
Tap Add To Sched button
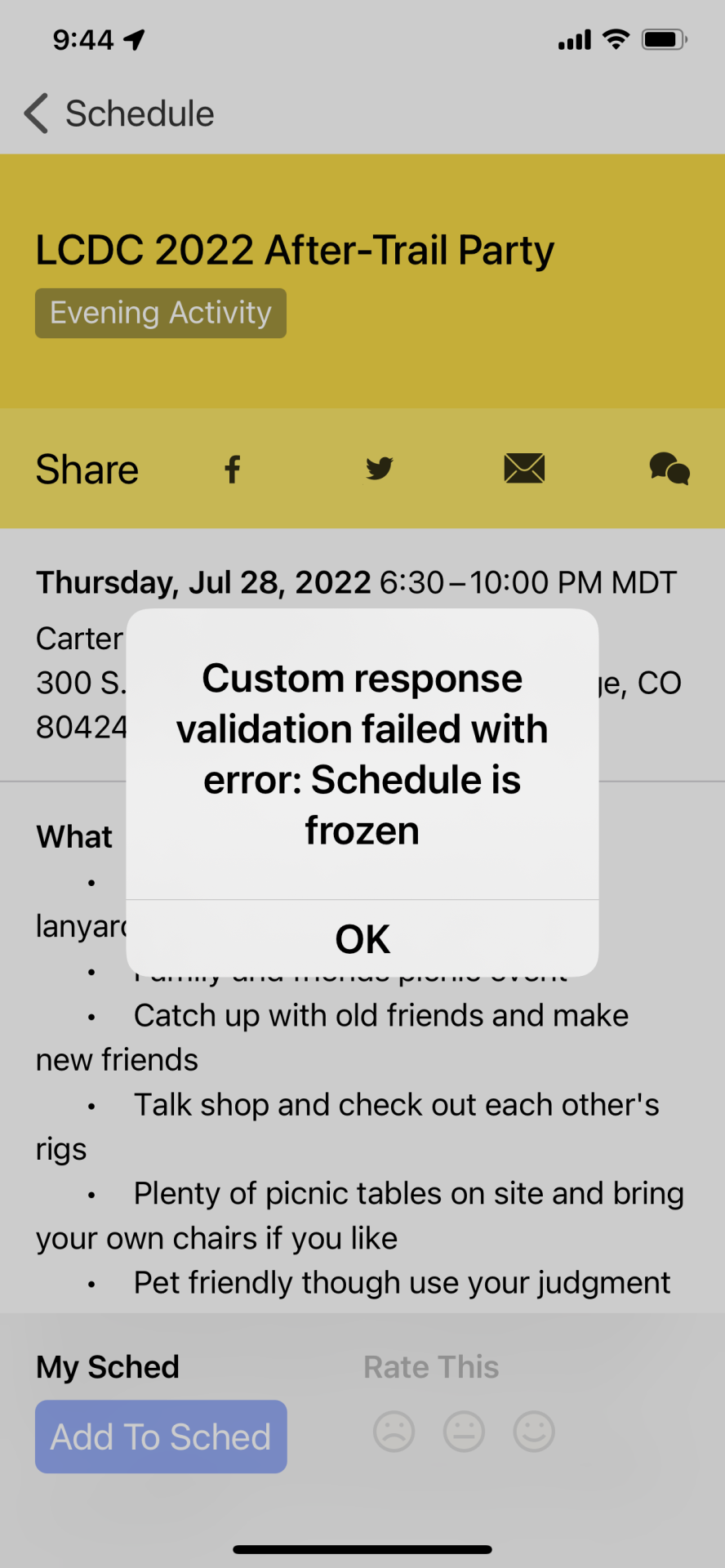pos(161,1437)
